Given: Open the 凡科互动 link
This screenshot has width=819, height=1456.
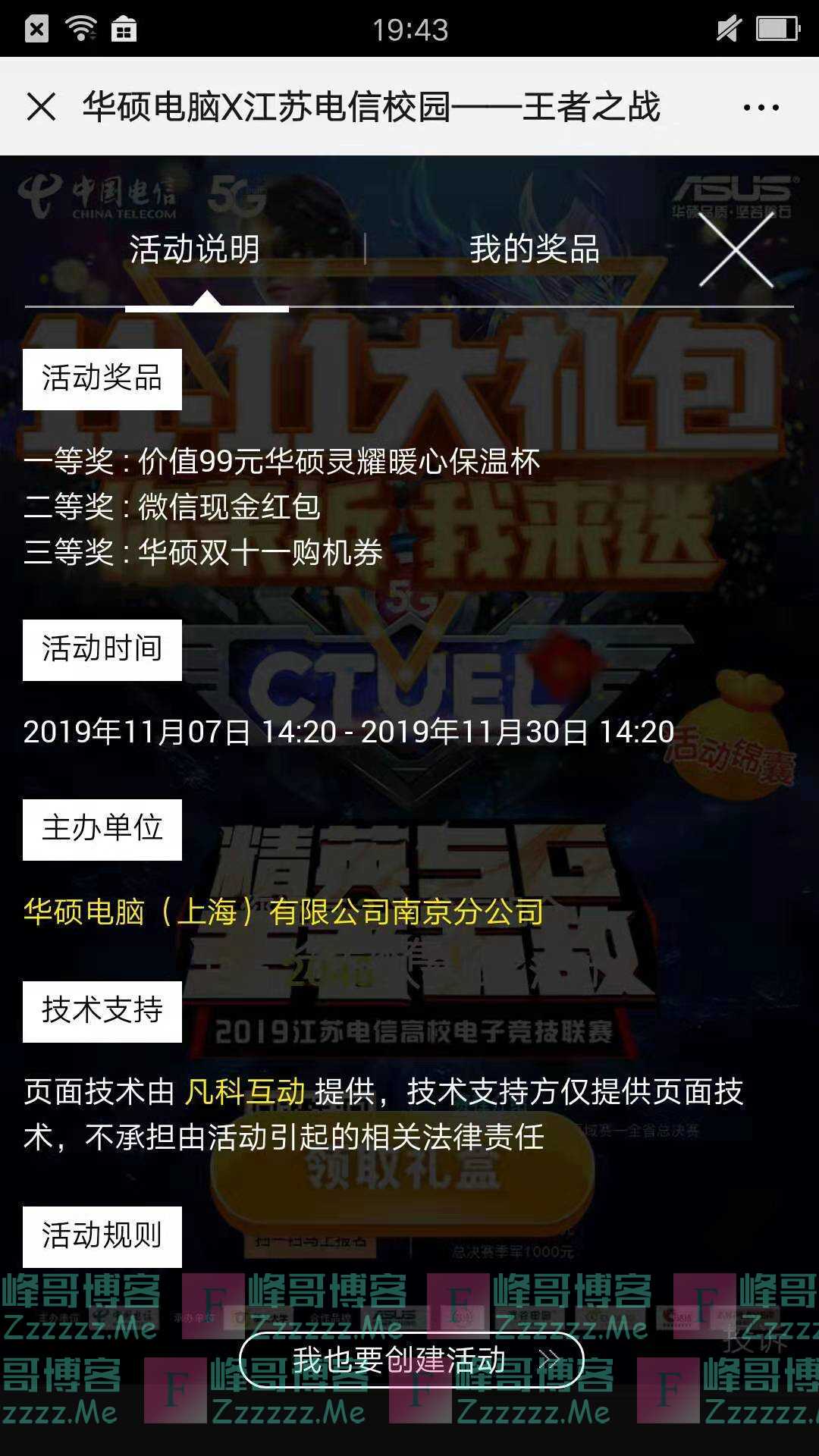Looking at the screenshot, I should [245, 1092].
